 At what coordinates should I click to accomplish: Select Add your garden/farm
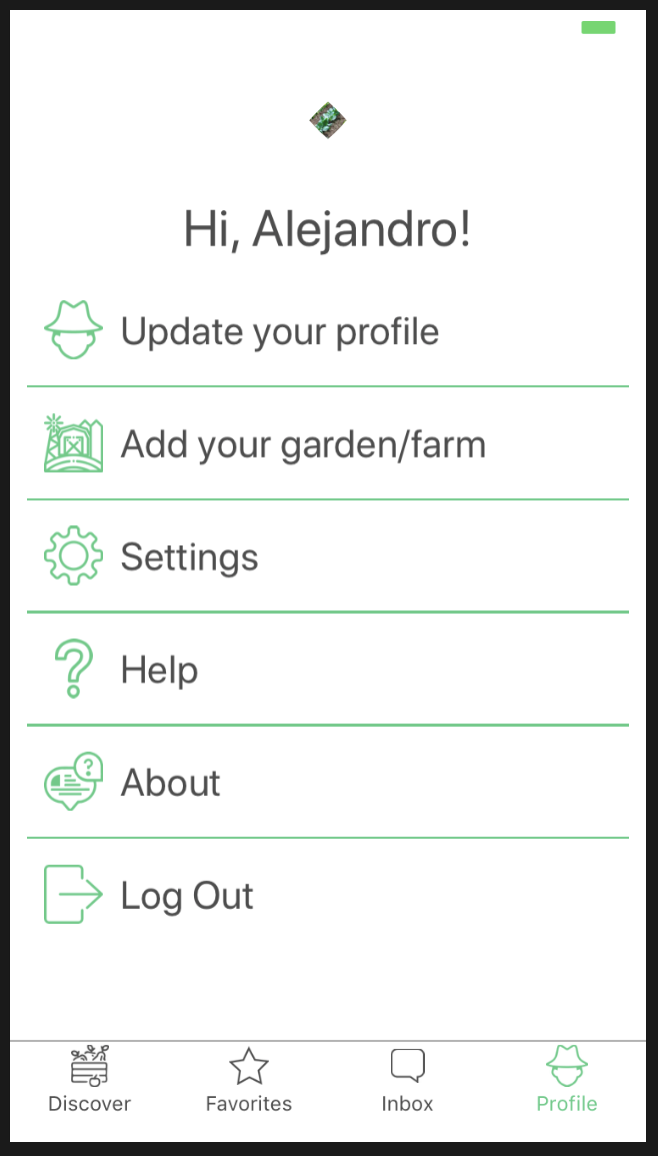tap(303, 444)
